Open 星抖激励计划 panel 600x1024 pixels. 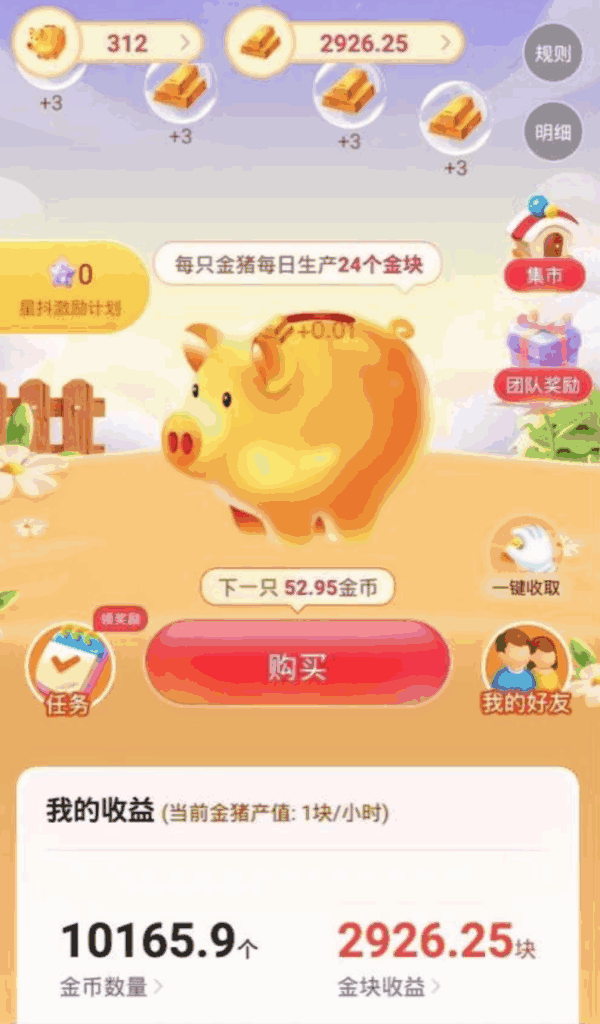pyautogui.click(x=71, y=287)
